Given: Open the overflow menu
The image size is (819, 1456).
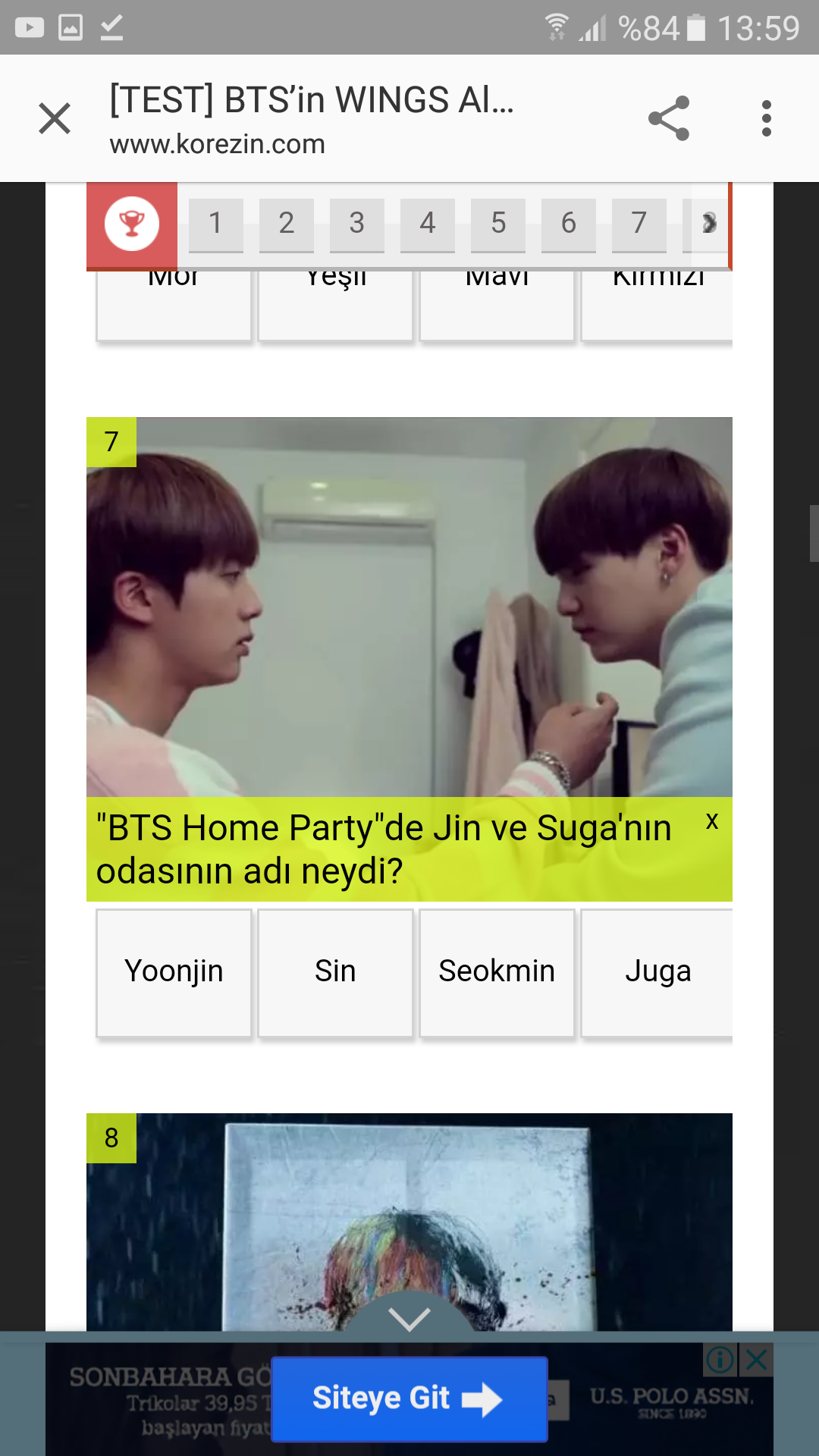Looking at the screenshot, I should point(766,118).
